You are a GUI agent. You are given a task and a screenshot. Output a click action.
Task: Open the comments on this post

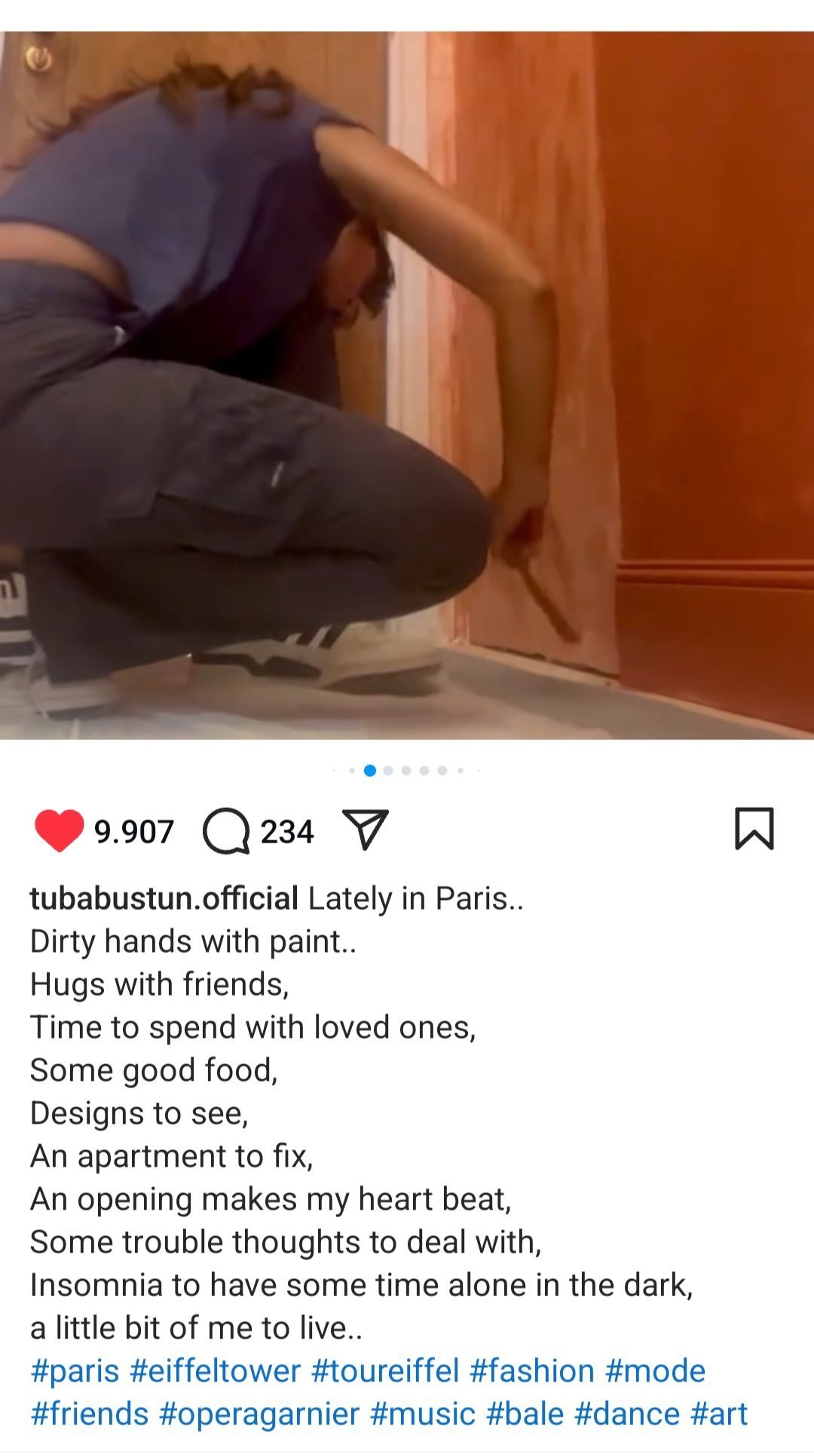tap(226, 831)
